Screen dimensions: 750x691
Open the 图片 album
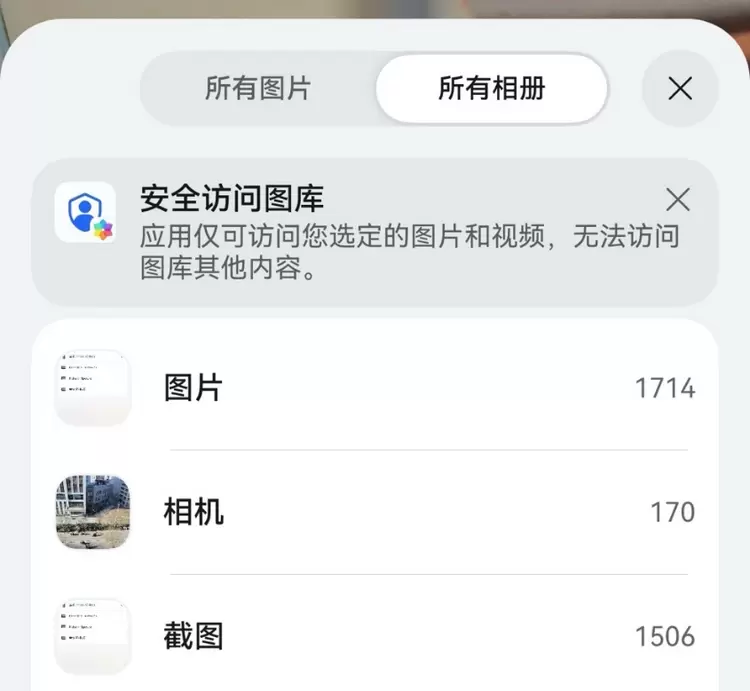pyautogui.click(x=375, y=388)
